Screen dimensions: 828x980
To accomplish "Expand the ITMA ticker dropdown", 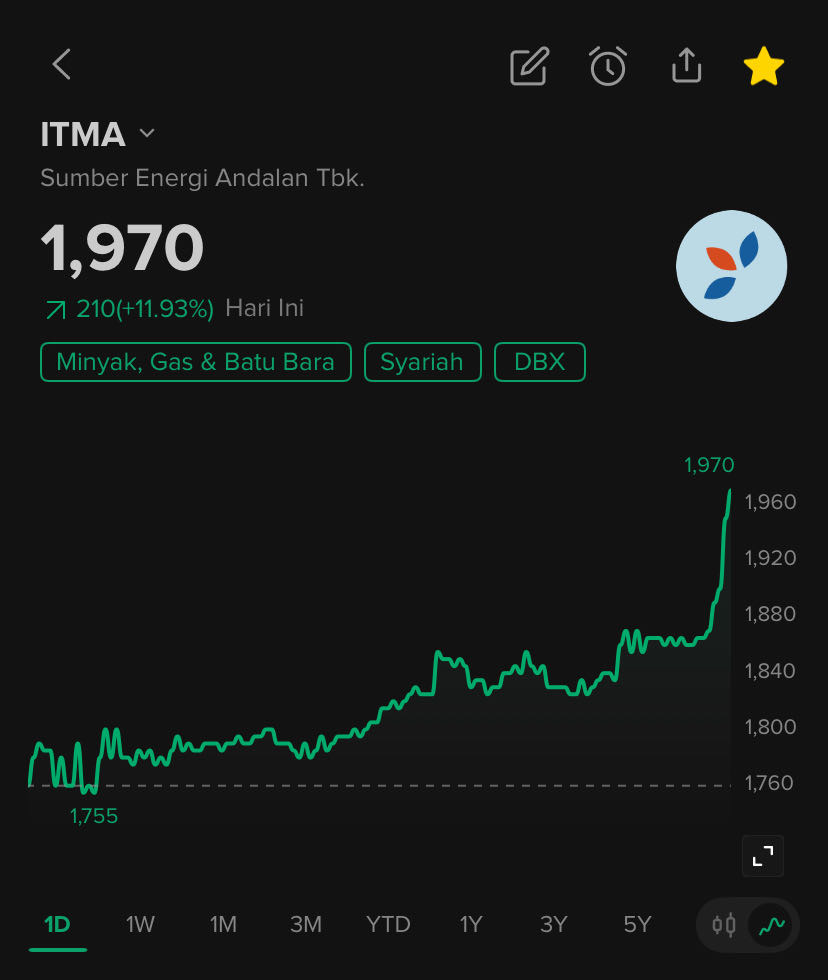I will (146, 133).
